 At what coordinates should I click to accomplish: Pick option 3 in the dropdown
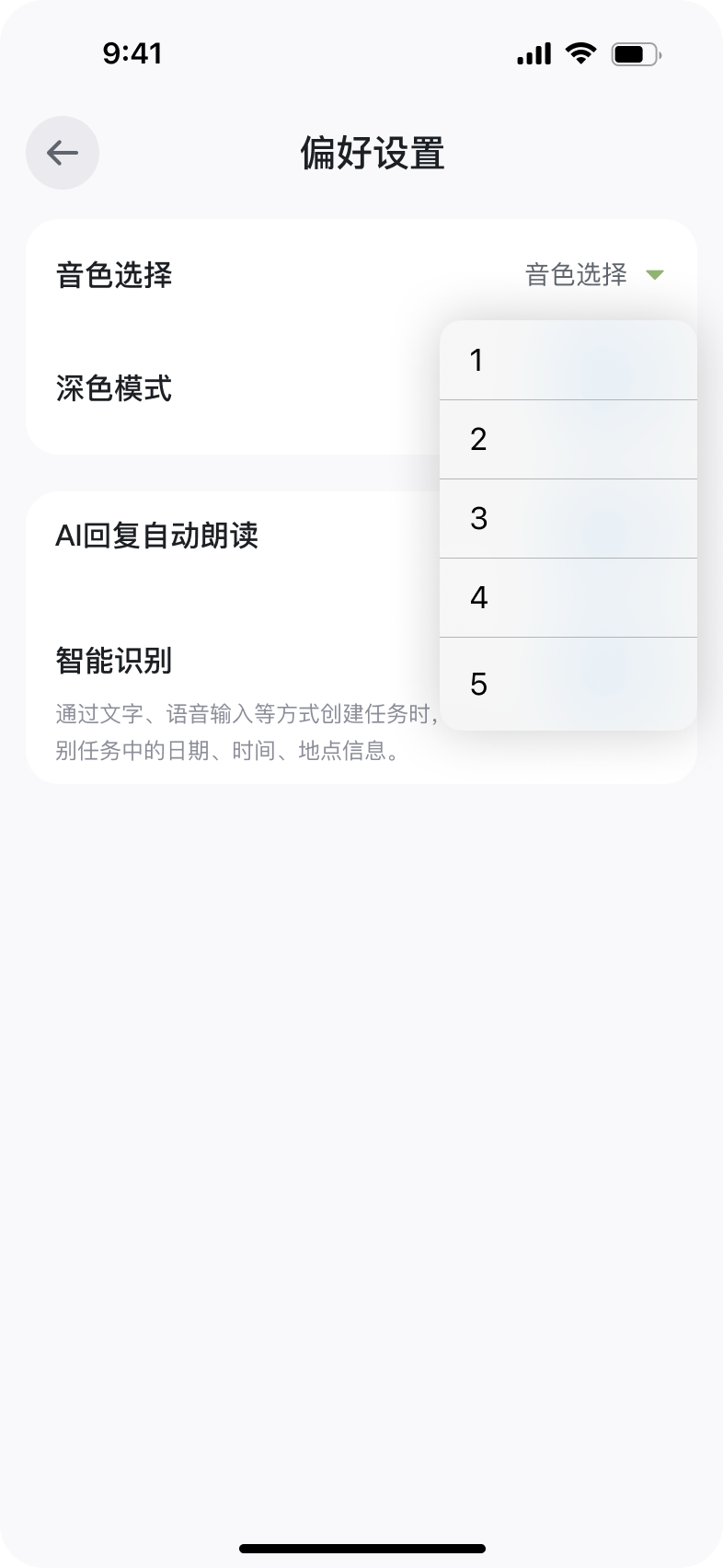(568, 519)
